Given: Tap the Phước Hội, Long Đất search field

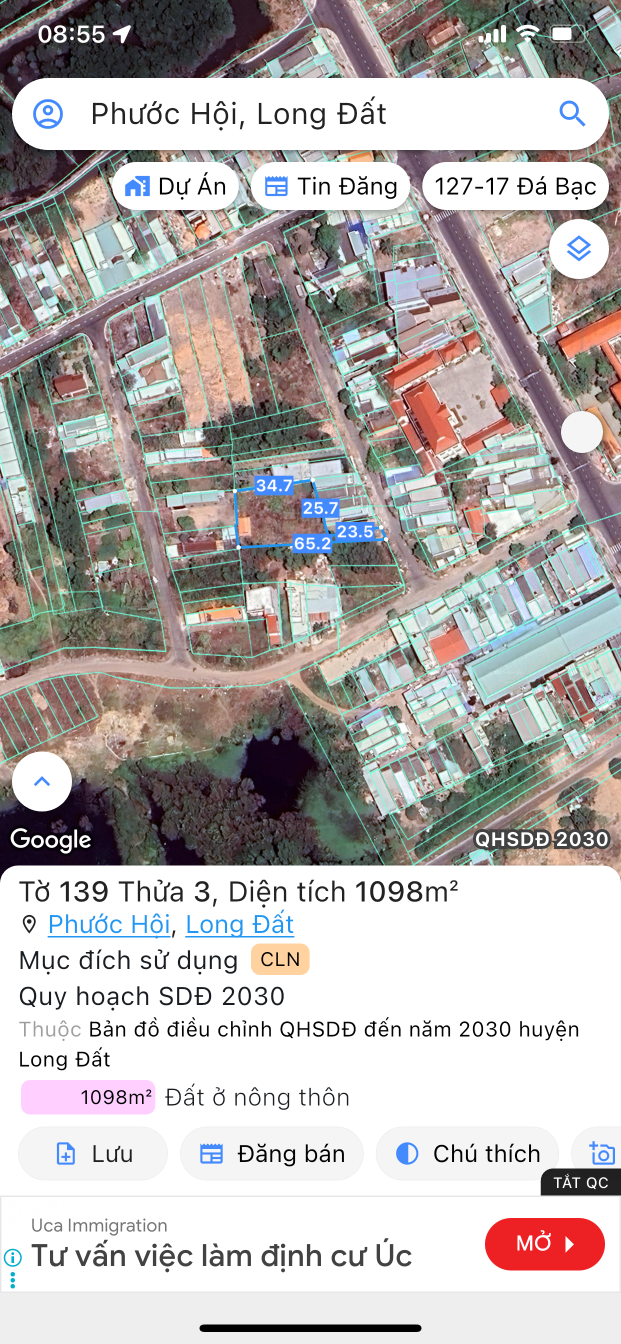Looking at the screenshot, I should pos(310,114).
